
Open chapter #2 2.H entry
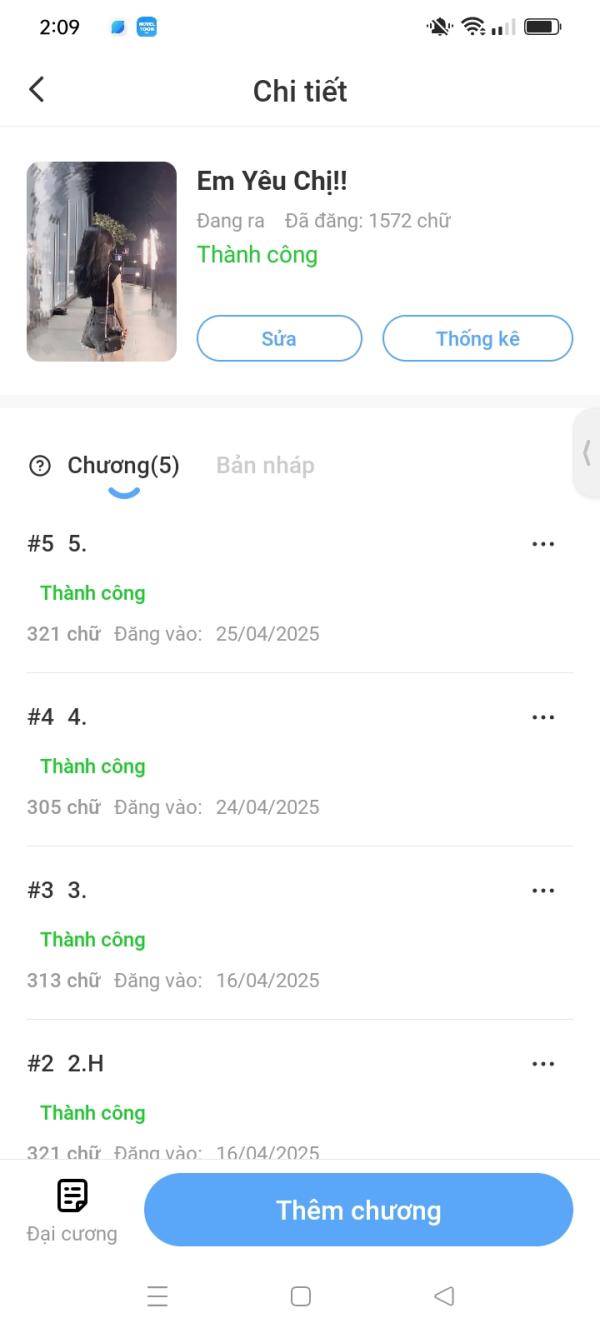pos(250,1100)
